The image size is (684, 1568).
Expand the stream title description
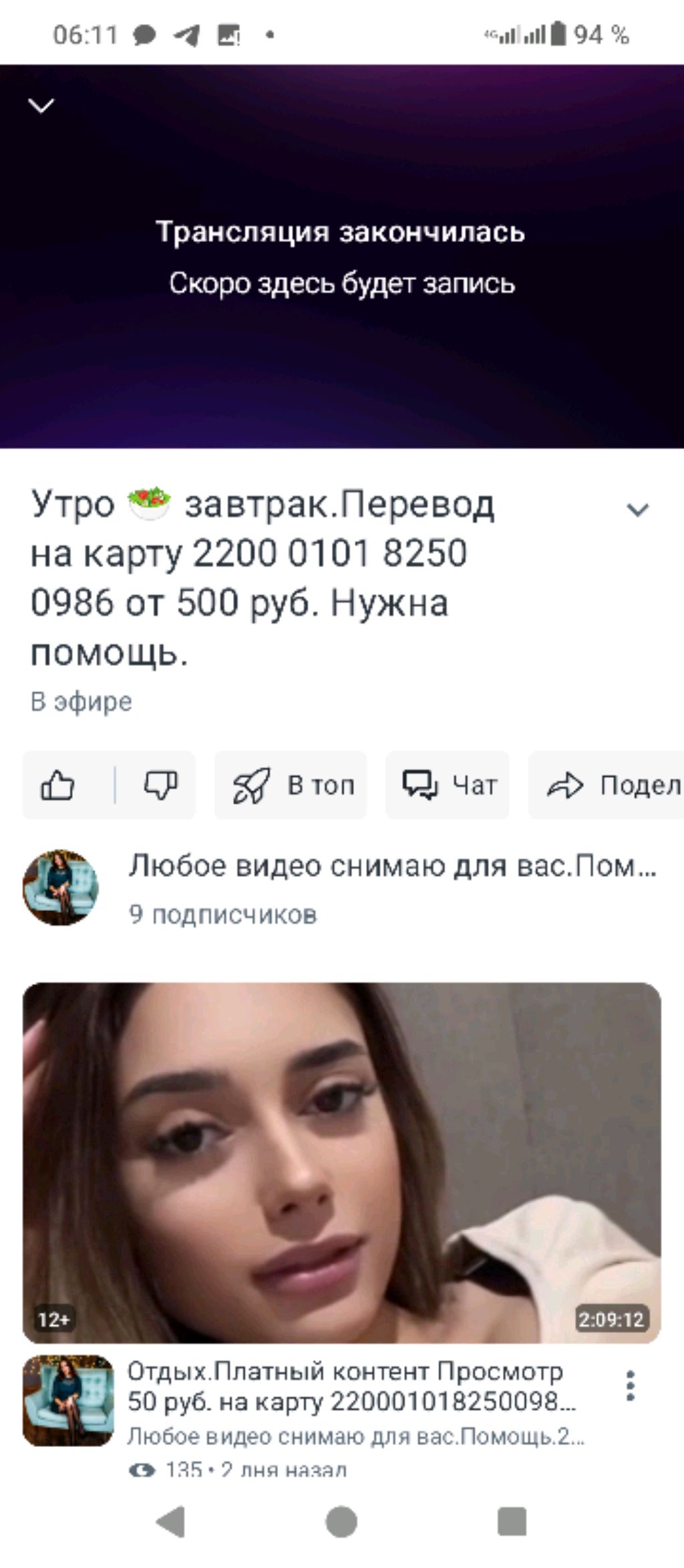(638, 510)
